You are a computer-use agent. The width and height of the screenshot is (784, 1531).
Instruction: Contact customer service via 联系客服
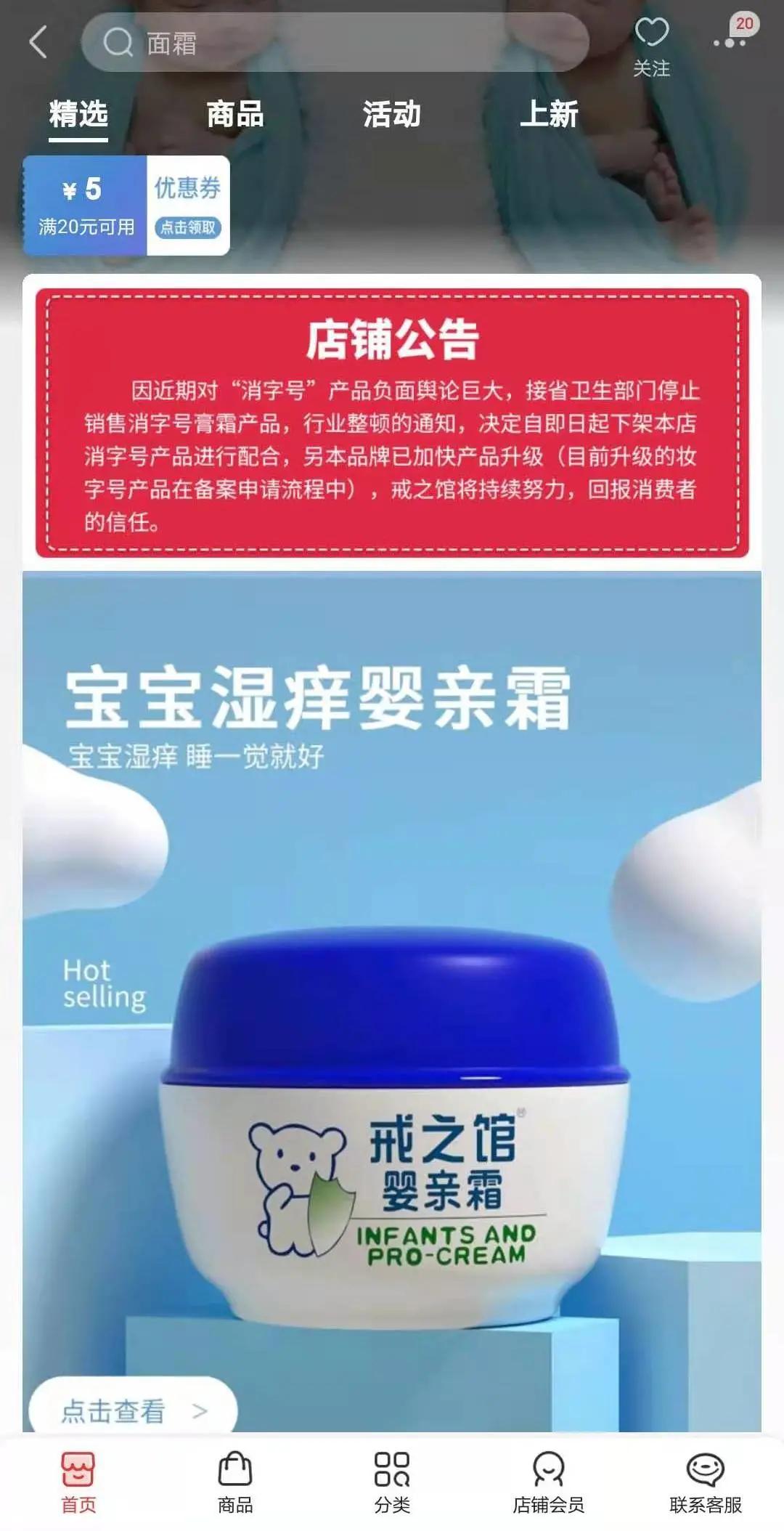pos(706,1482)
